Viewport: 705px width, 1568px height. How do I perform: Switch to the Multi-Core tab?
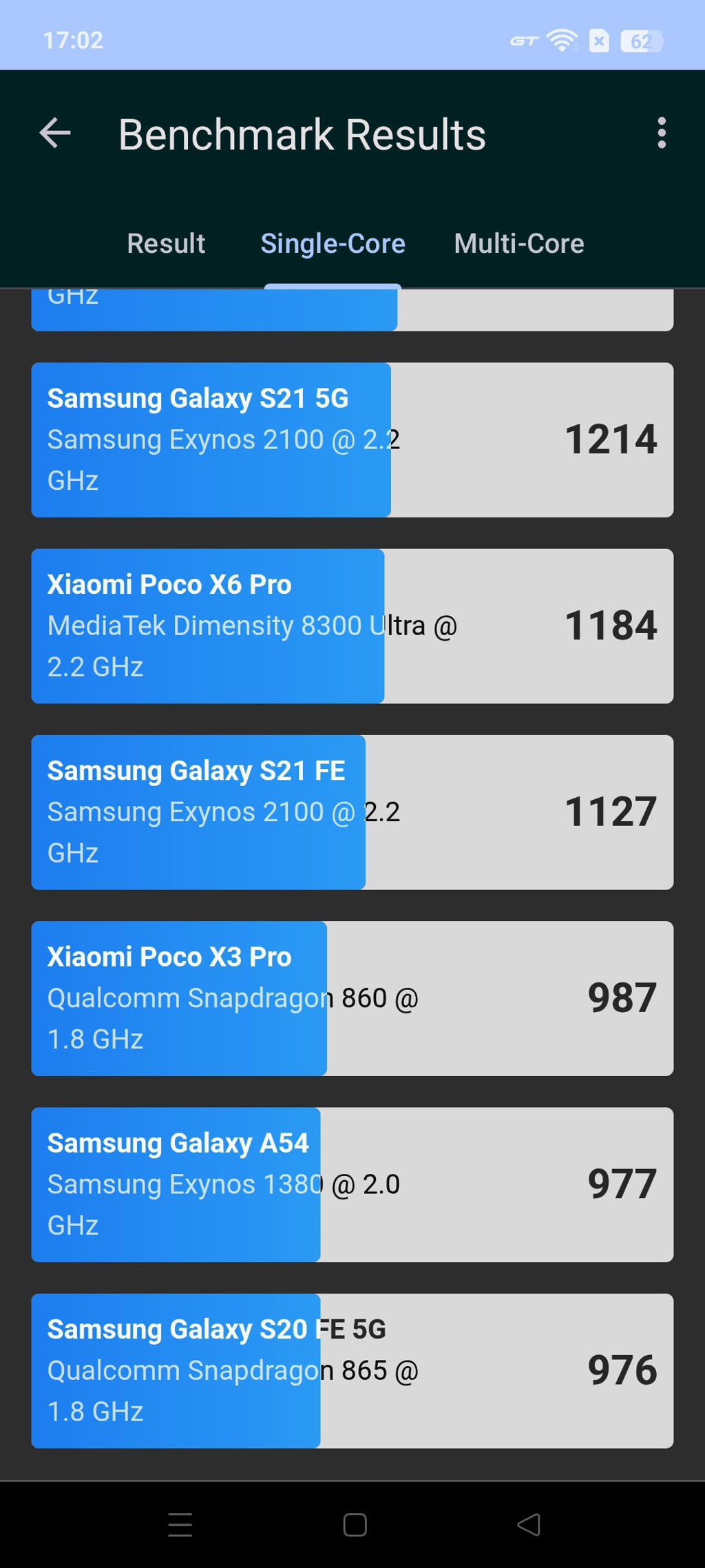click(x=519, y=244)
